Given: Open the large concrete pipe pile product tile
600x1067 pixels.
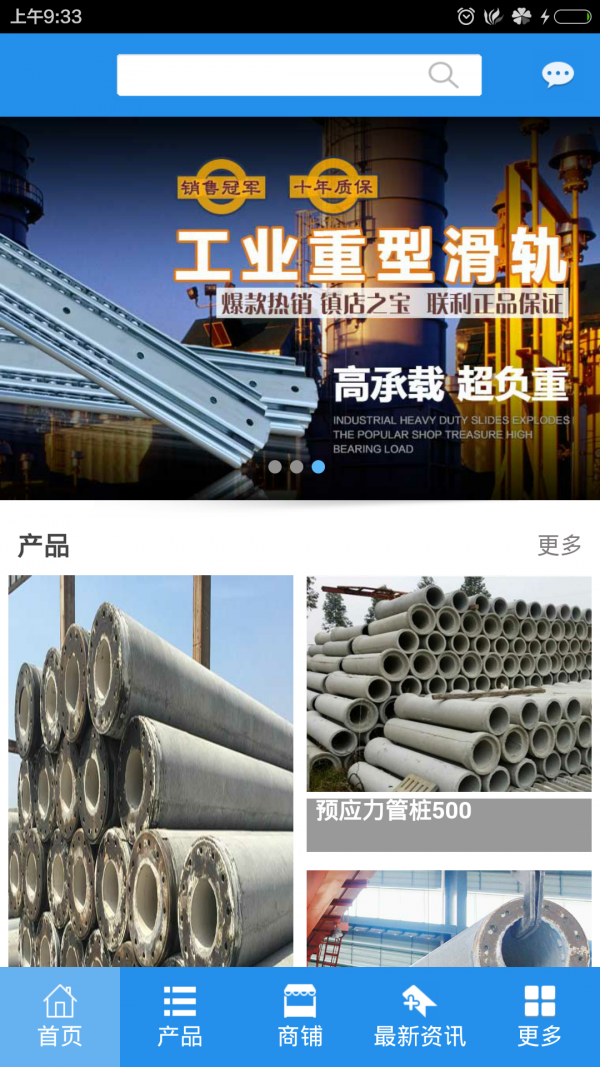Looking at the screenshot, I should pyautogui.click(x=151, y=770).
